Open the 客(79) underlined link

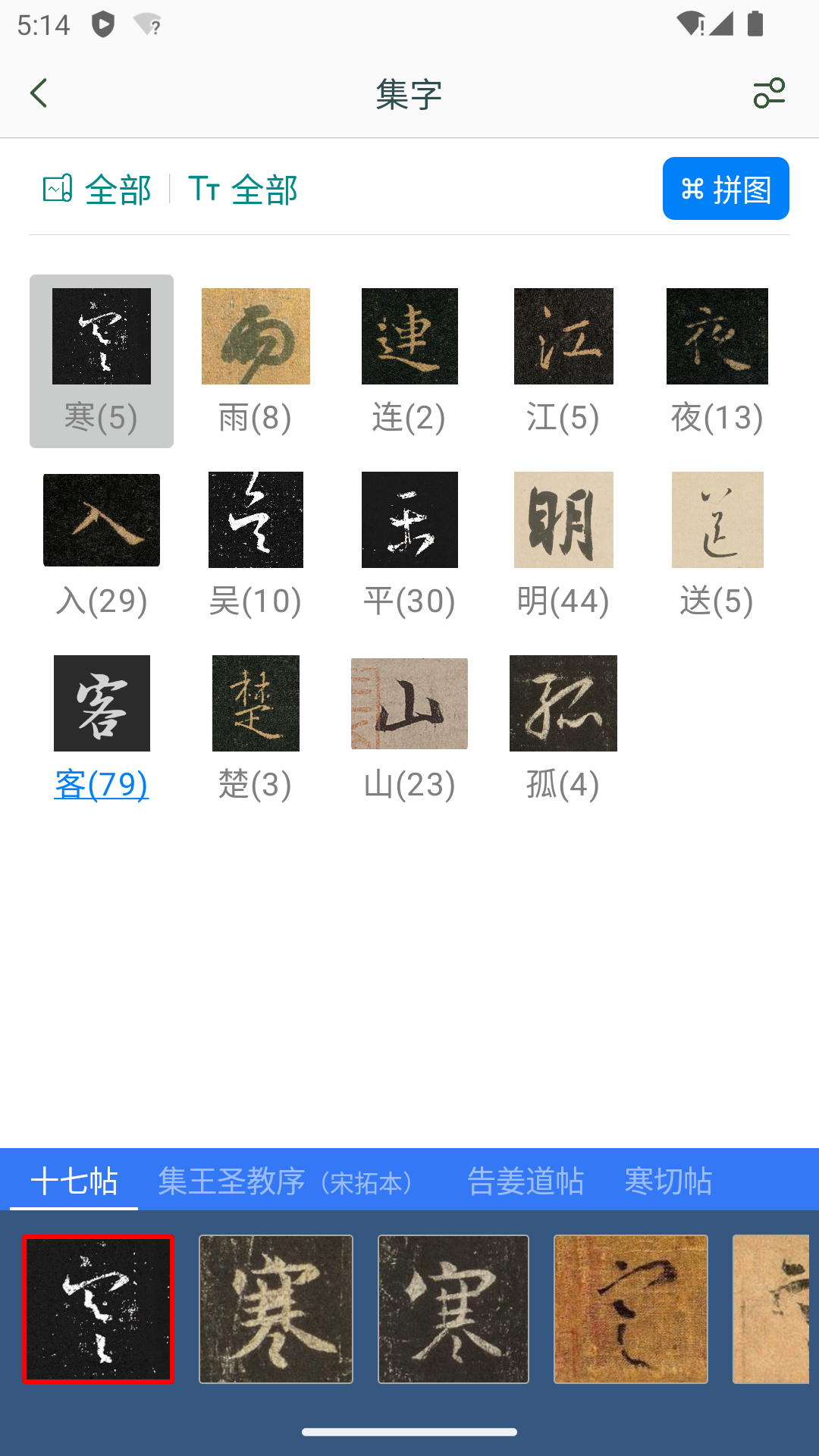(x=101, y=786)
